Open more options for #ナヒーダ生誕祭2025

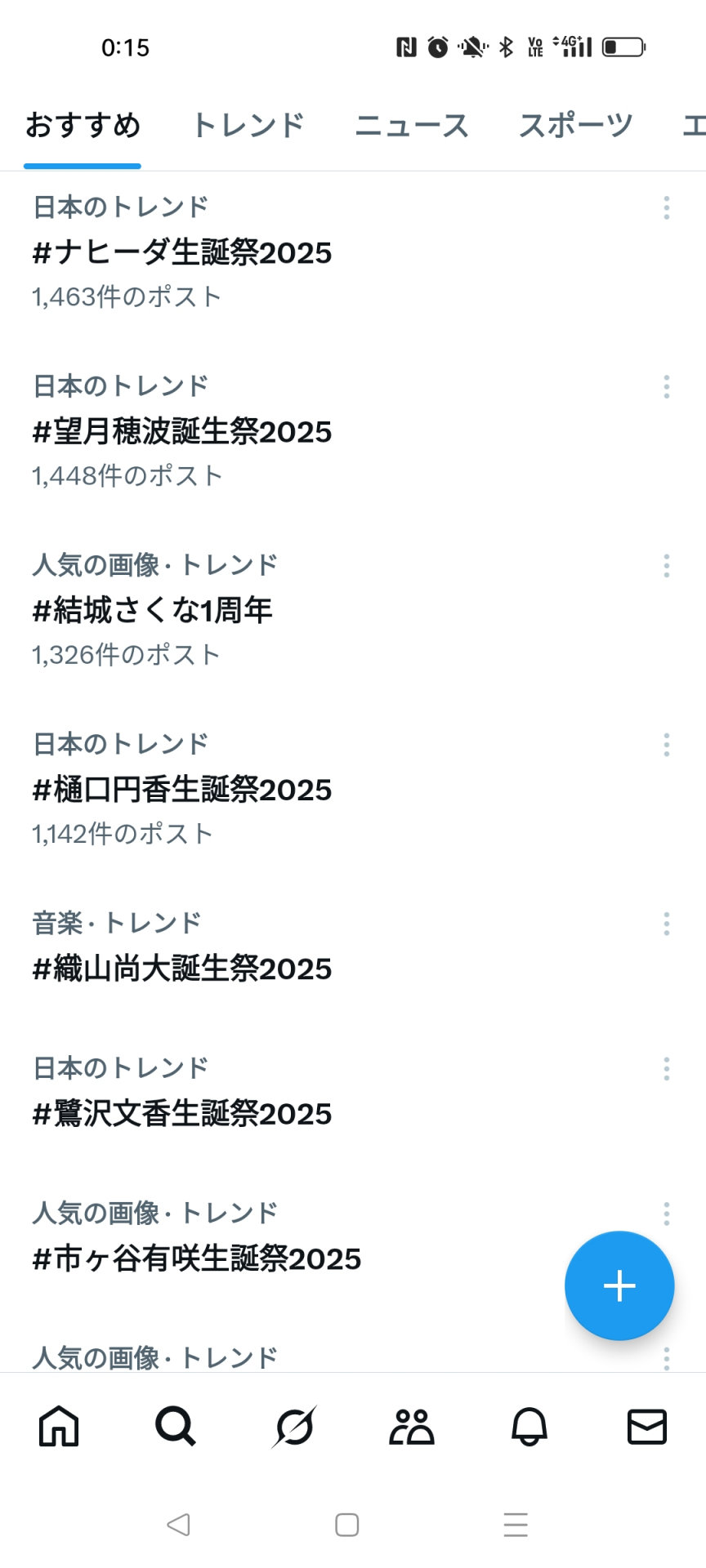coord(667,208)
